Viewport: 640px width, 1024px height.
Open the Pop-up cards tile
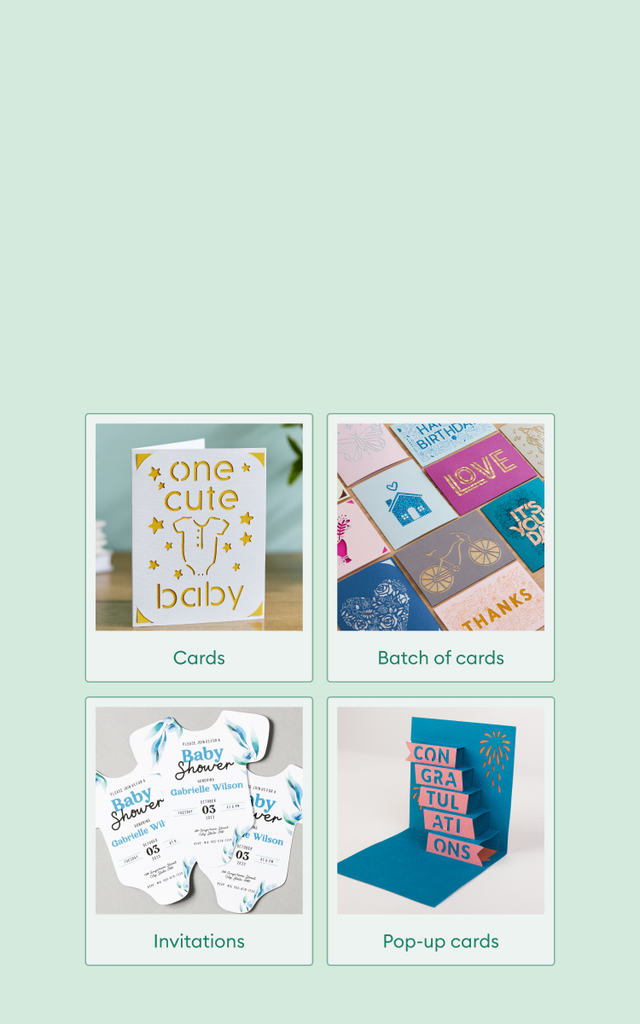click(441, 830)
